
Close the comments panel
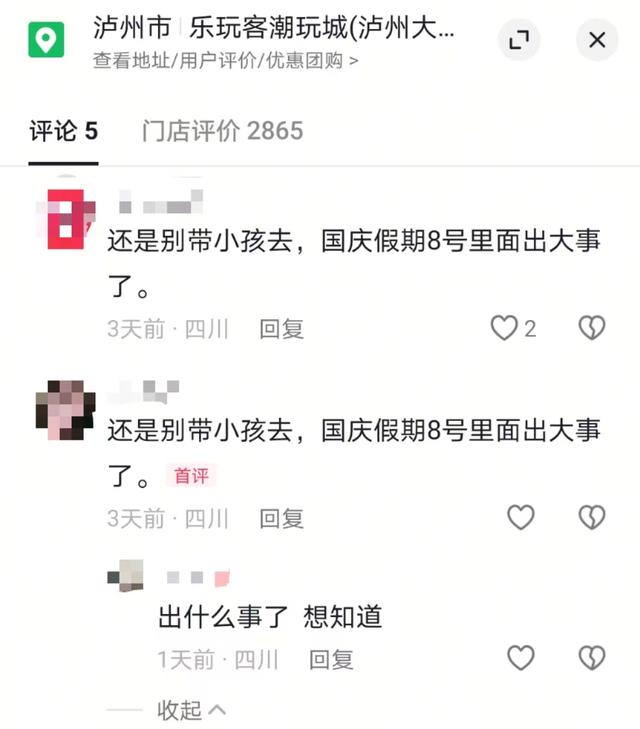tap(597, 40)
